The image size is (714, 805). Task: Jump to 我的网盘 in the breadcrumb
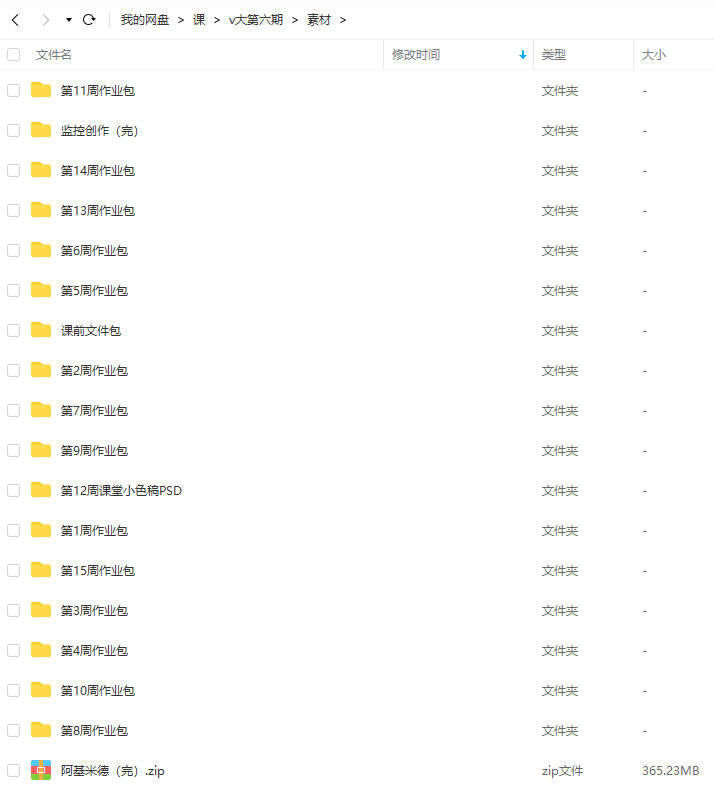click(x=144, y=20)
